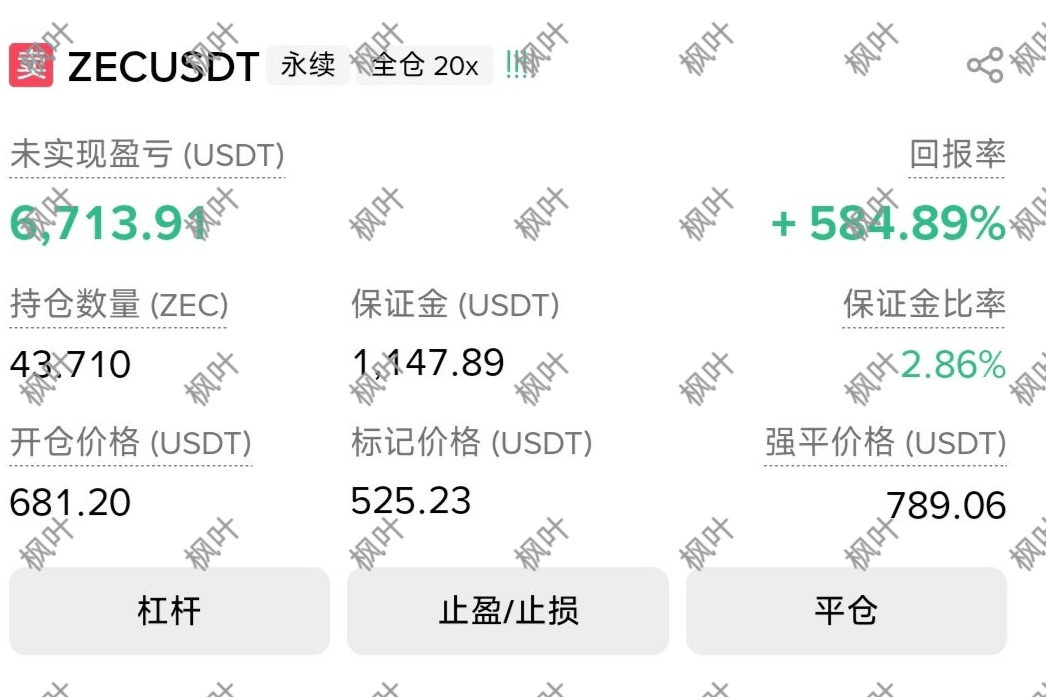Open the ZECUSDT contract title
The width and height of the screenshot is (1046, 697).
coord(163,67)
